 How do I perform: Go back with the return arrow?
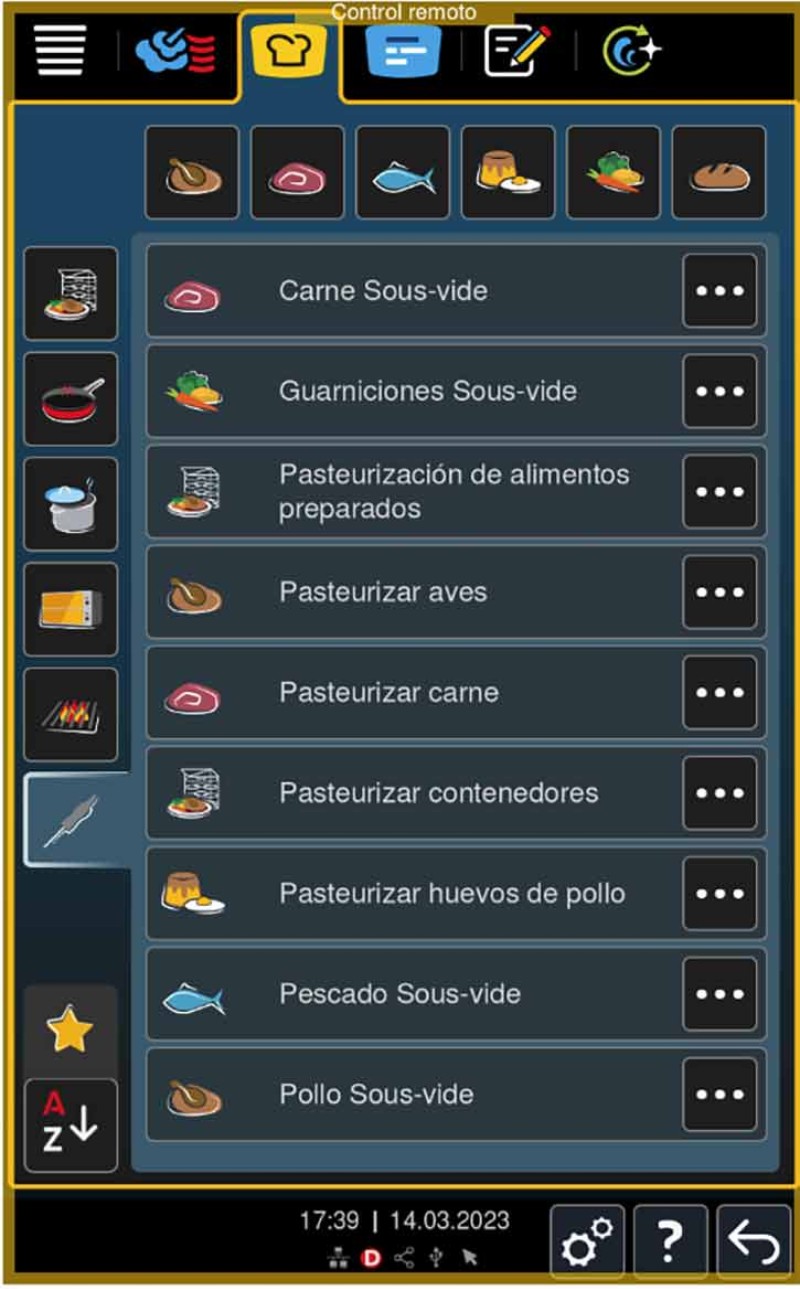[x=753, y=1242]
